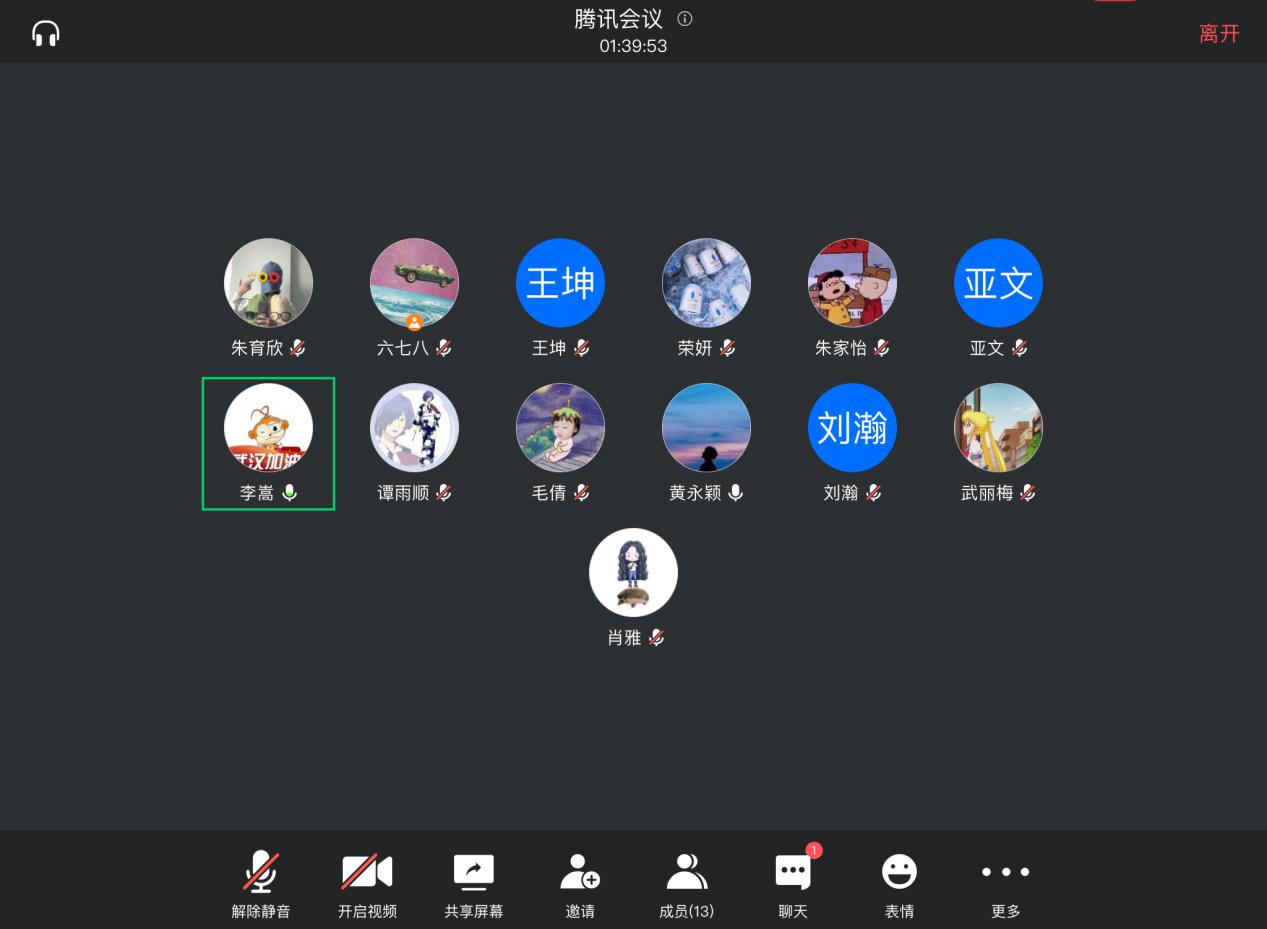The width and height of the screenshot is (1267, 929).
Task: Open meeting info next to 腾讯会议
Action: point(685,19)
